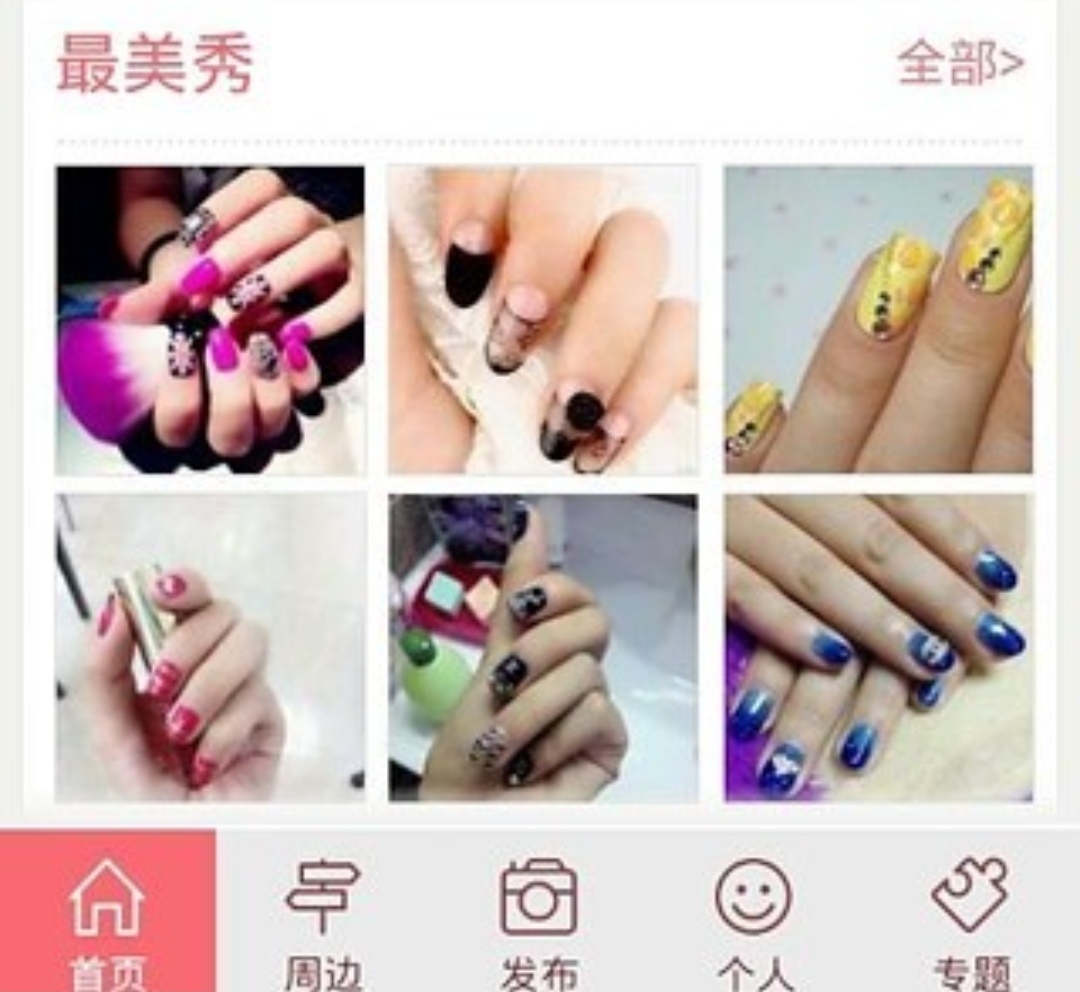
Task: View the black lace nail art photo
Action: click(x=543, y=320)
